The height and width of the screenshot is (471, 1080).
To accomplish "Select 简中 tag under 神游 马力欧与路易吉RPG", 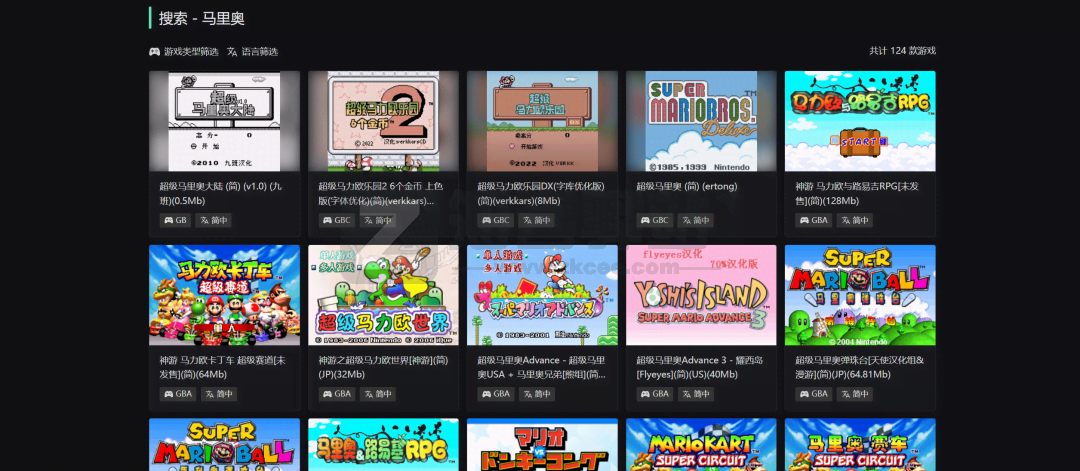I will pos(854,220).
